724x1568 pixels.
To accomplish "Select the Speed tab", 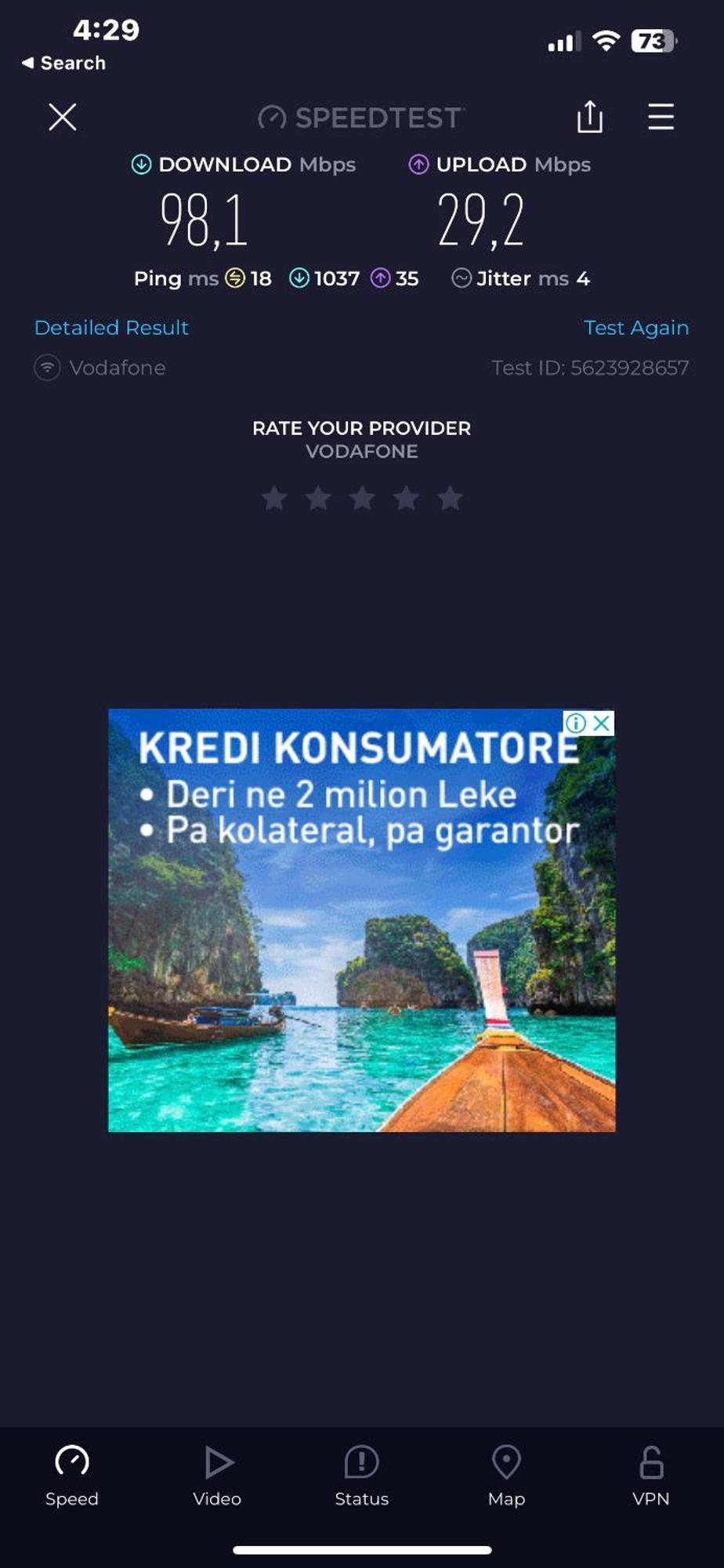I will click(x=72, y=1476).
